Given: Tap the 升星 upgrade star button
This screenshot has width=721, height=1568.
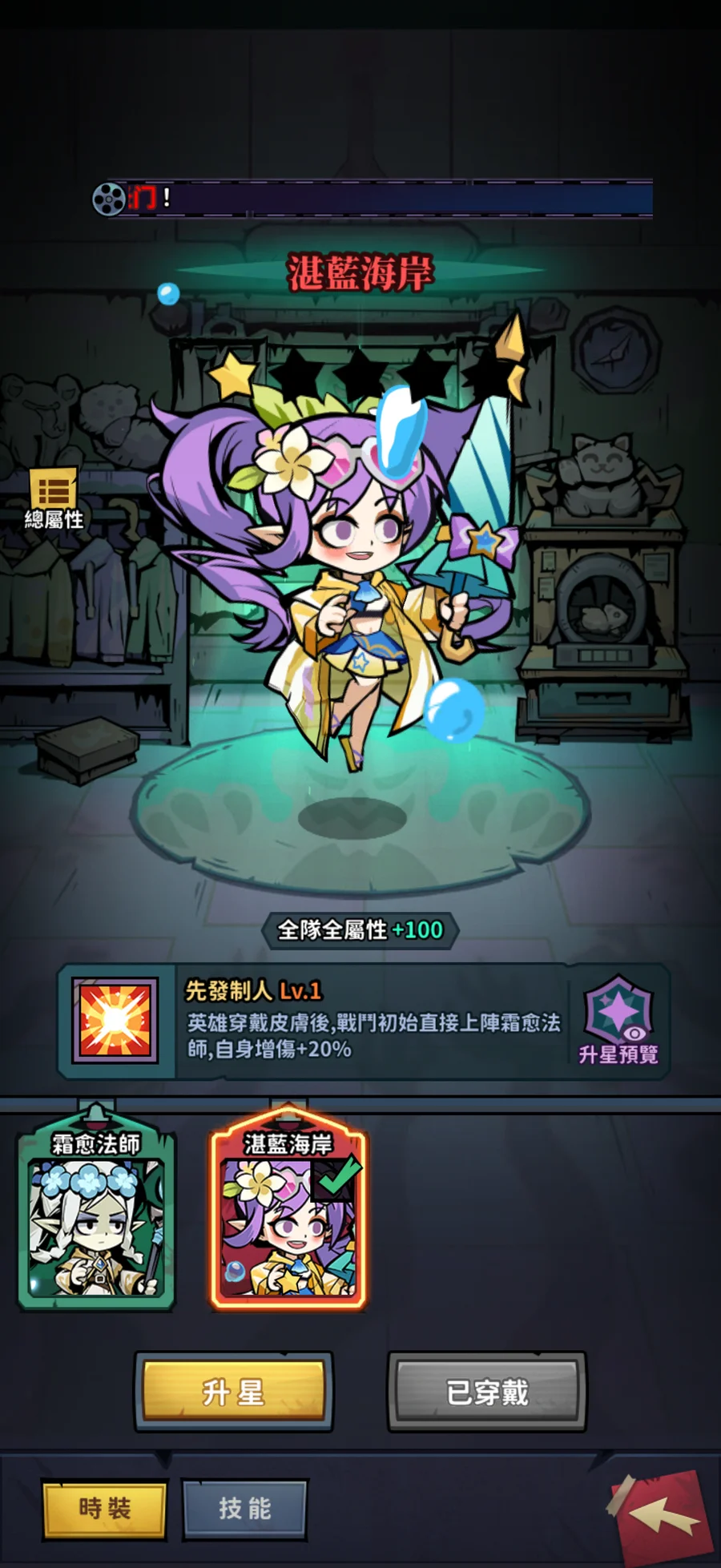Looking at the screenshot, I should [x=233, y=1392].
